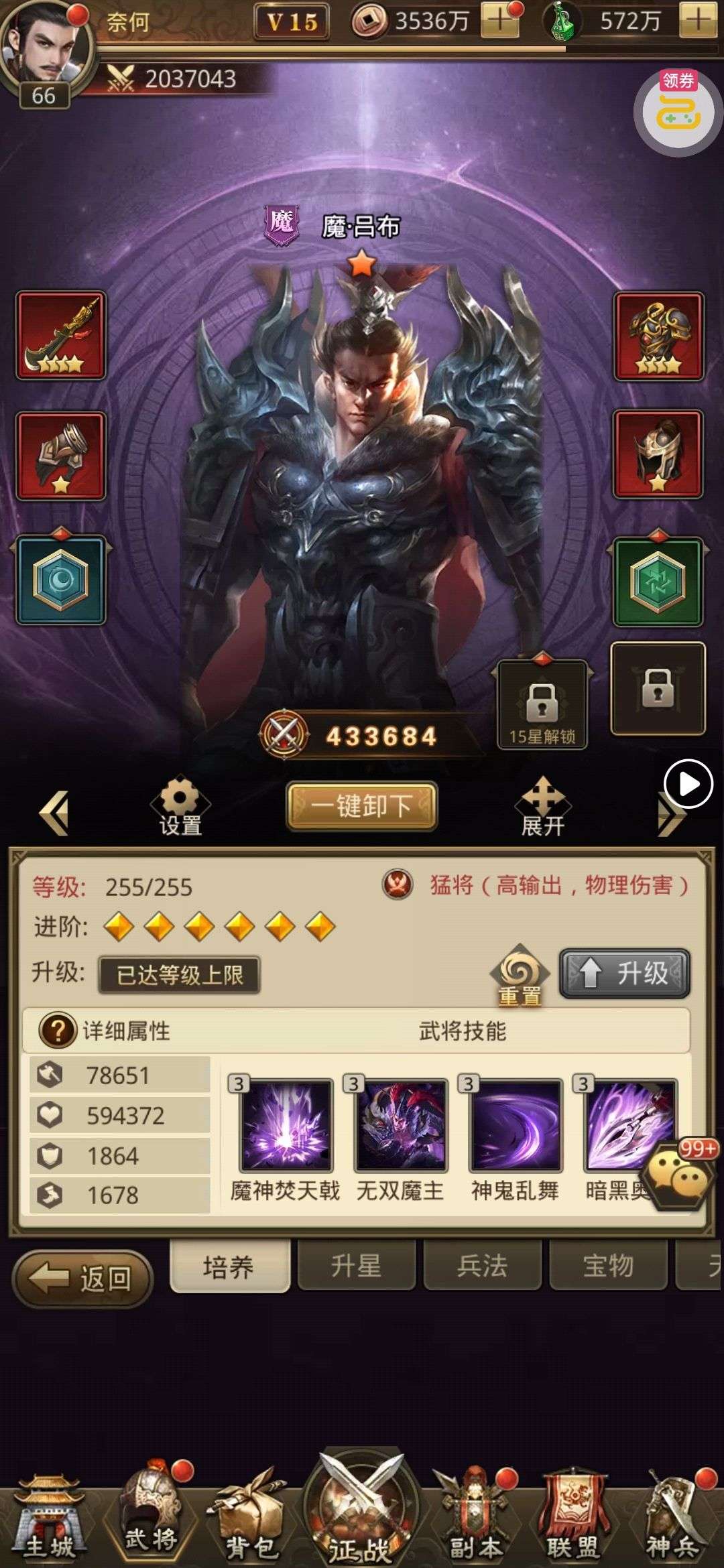This screenshot has width=724, height=1568.
Task: Tap the 展开 expand icon
Action: click(x=542, y=807)
